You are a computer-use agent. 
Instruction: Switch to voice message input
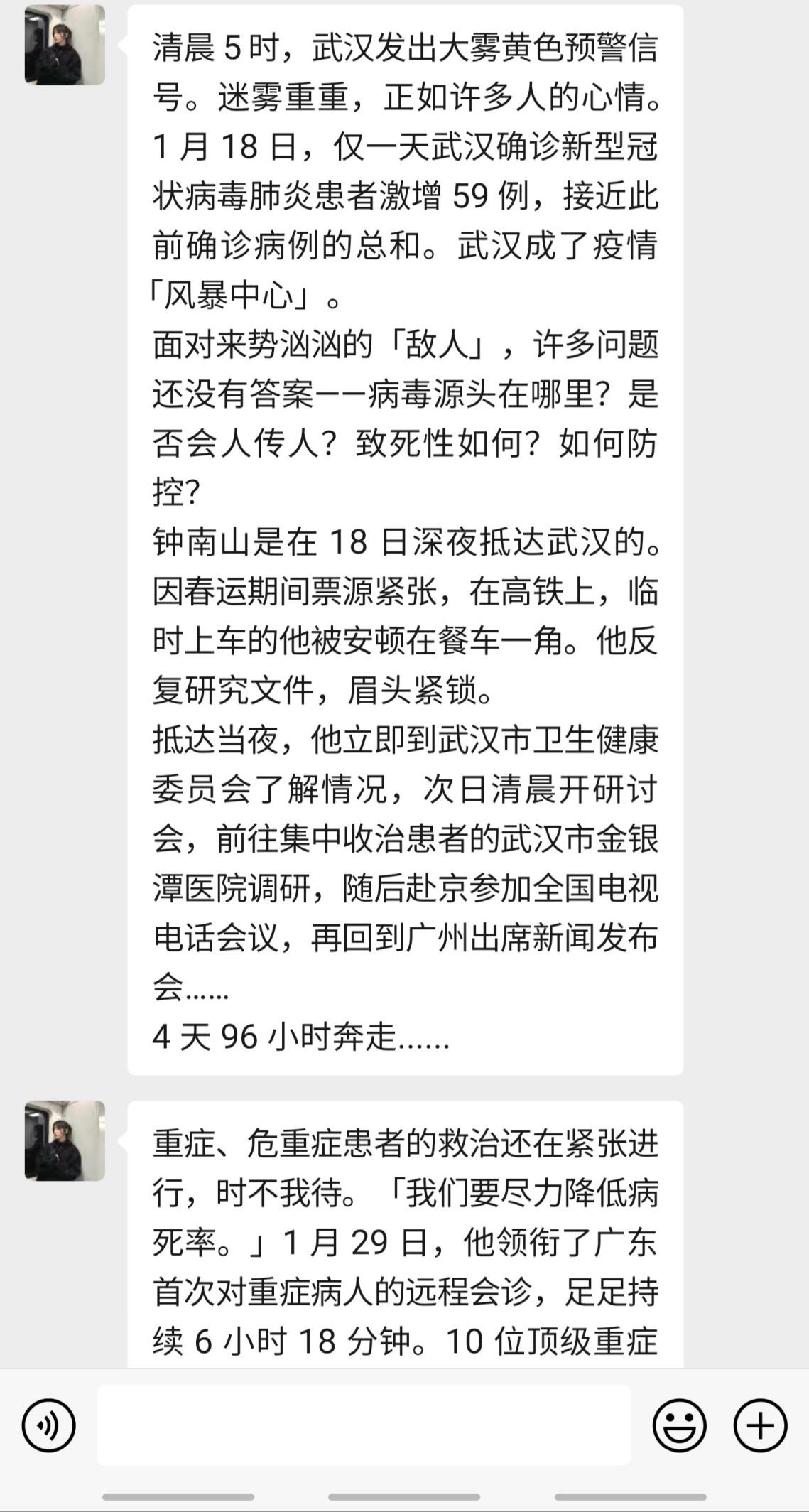click(x=48, y=1425)
